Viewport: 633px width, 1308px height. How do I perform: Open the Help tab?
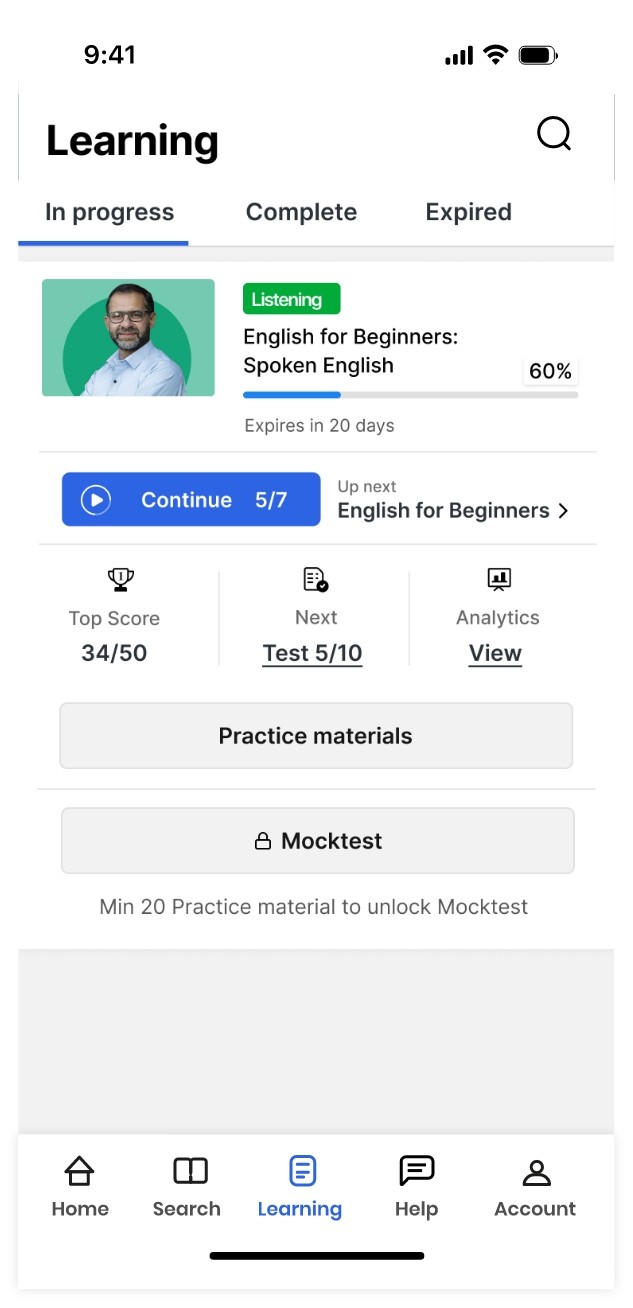click(x=416, y=1187)
